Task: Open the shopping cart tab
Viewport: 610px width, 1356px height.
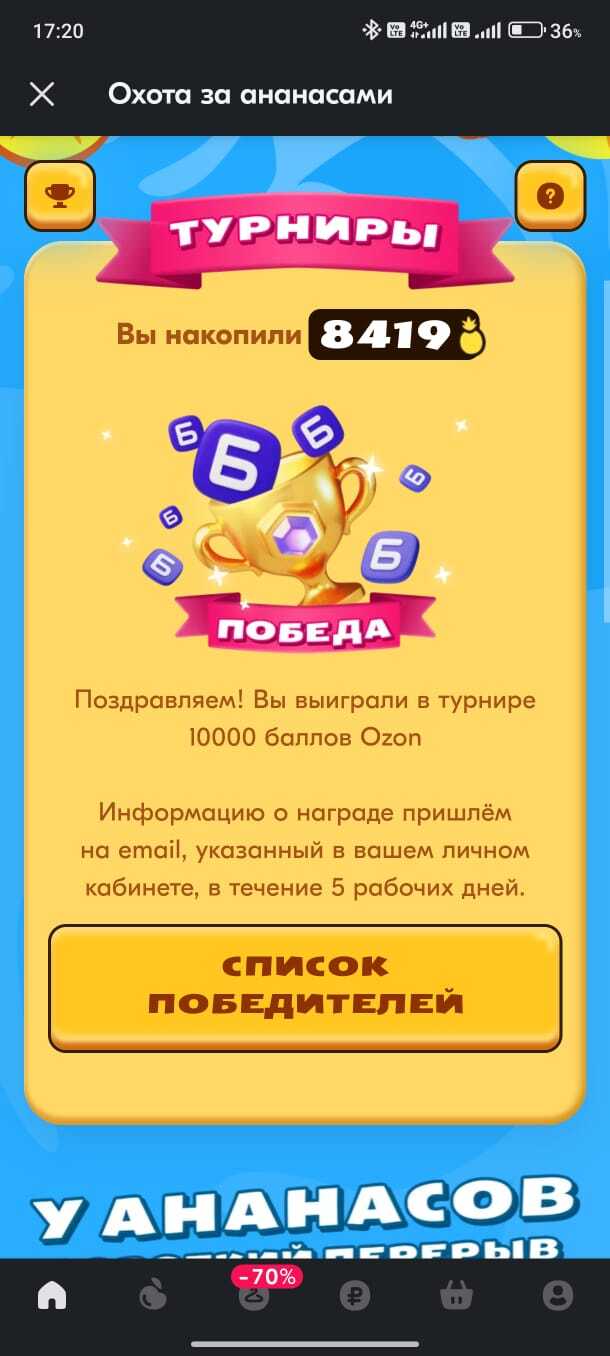Action: point(456,1296)
